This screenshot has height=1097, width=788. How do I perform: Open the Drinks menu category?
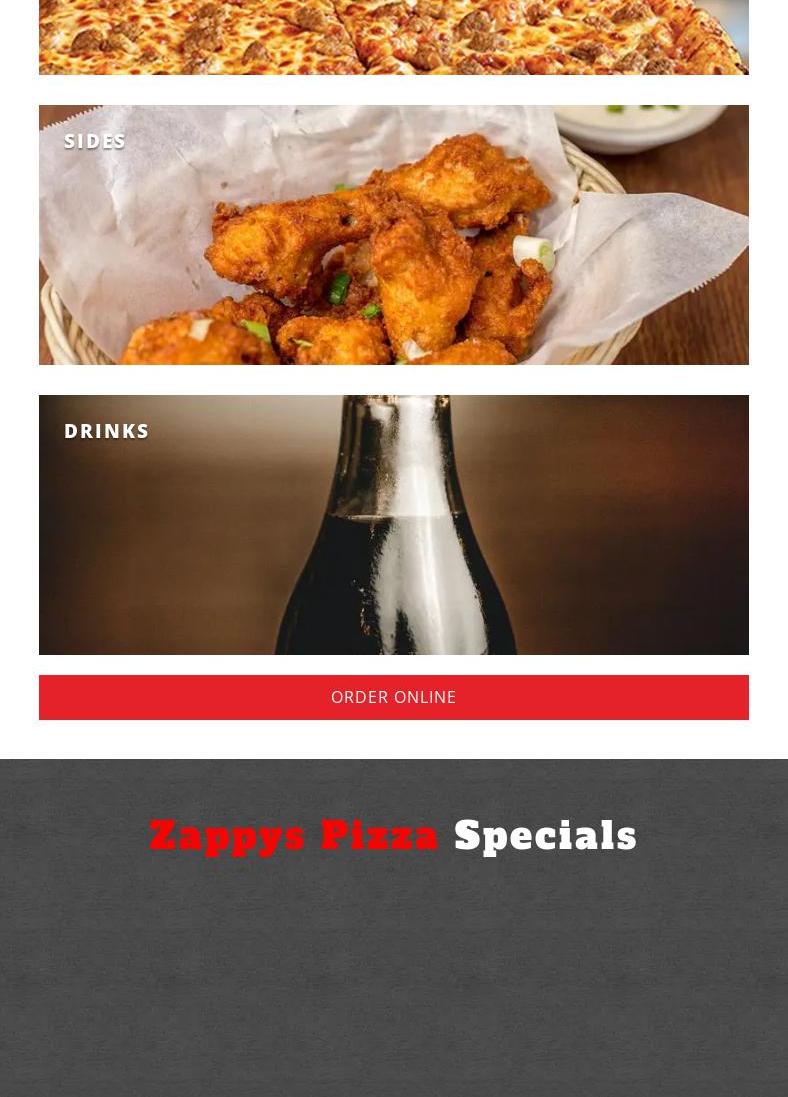click(393, 524)
